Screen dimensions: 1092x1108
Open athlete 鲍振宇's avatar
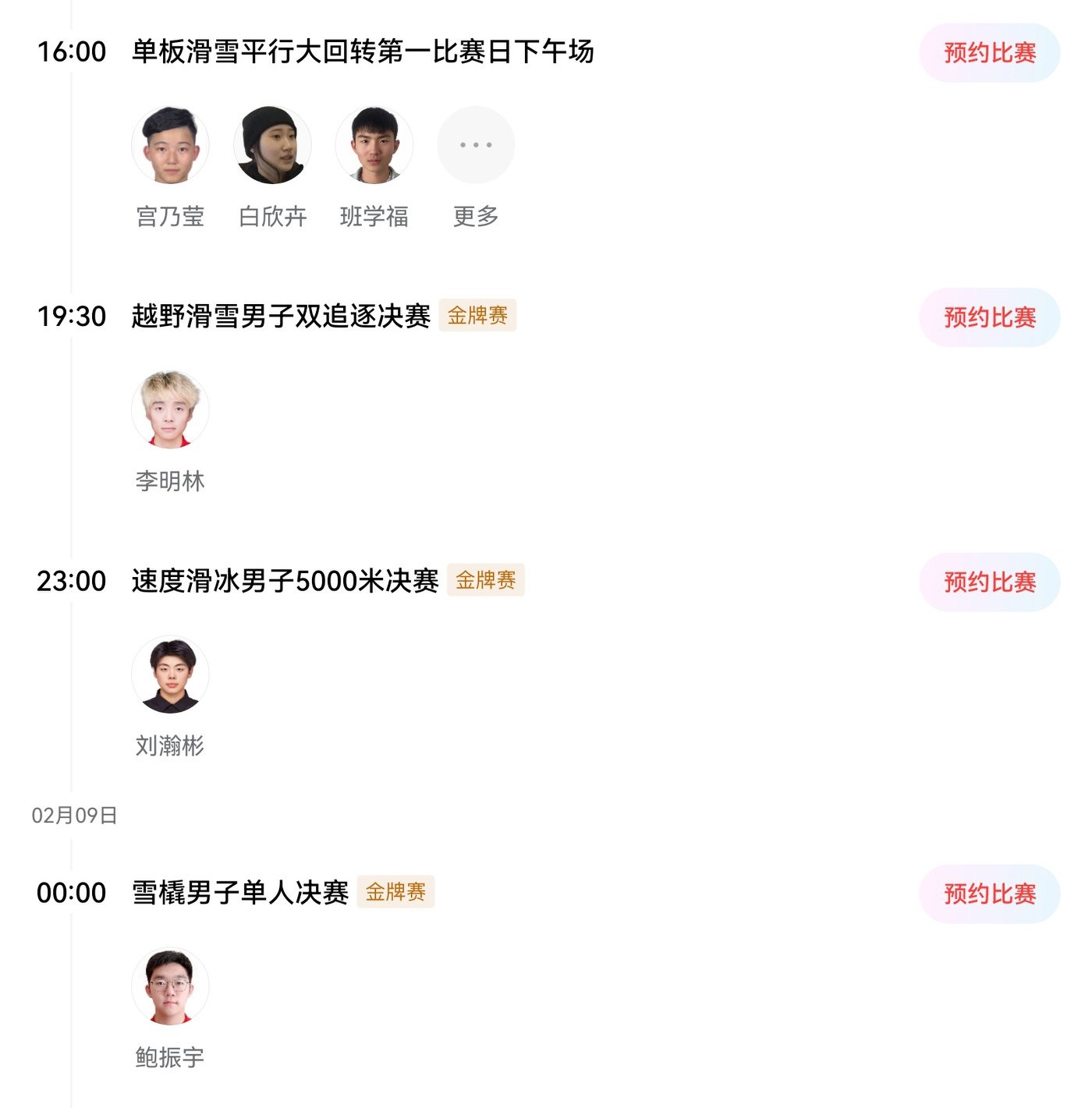170,986
